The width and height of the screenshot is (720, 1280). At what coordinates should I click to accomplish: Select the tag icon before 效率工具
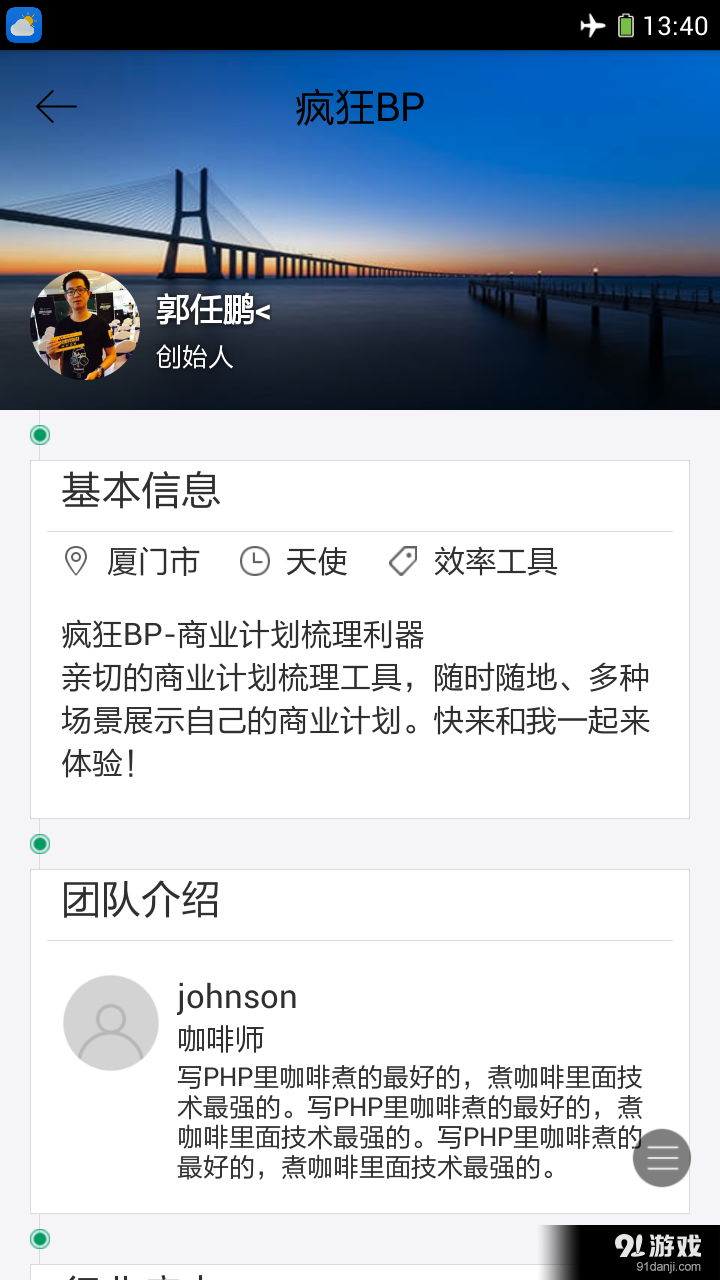point(402,562)
